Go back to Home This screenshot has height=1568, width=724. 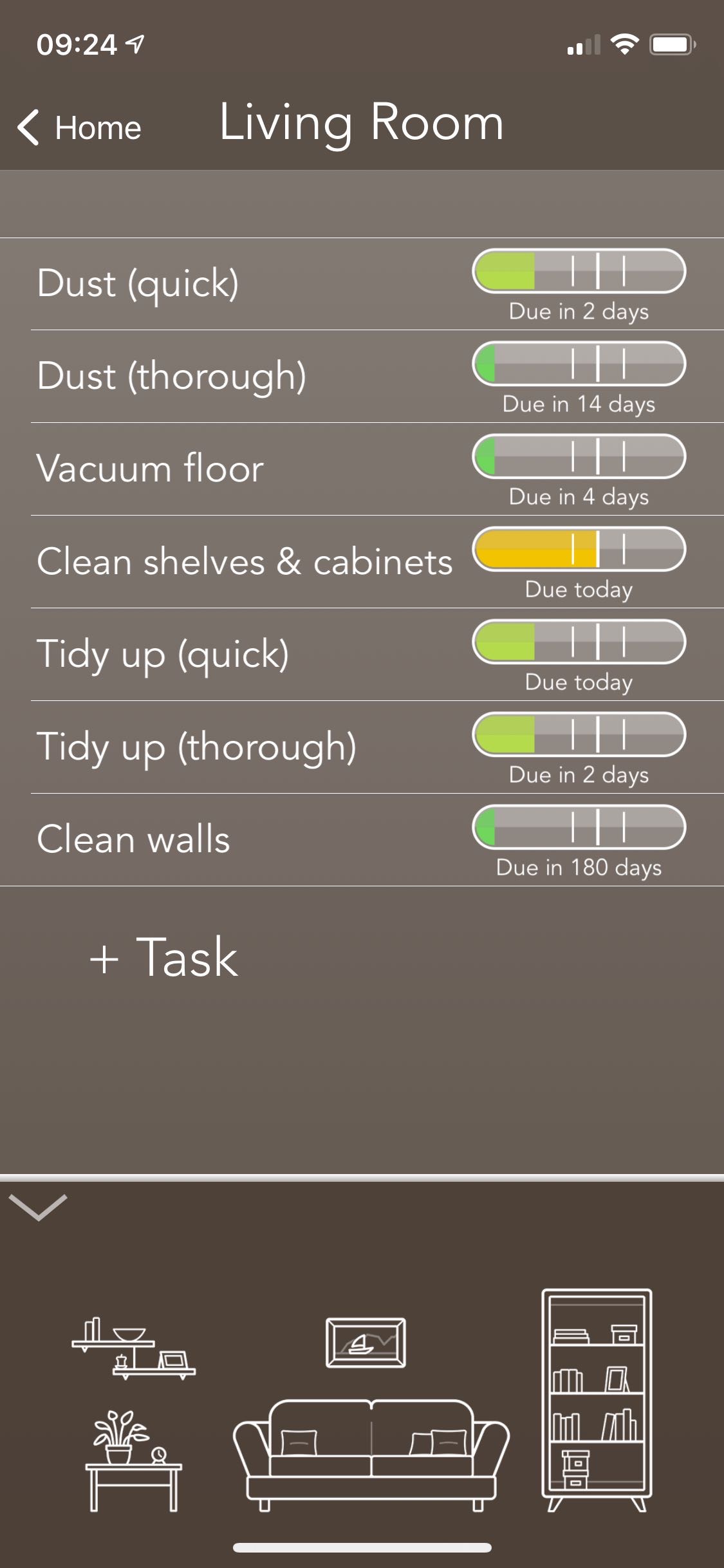click(80, 127)
